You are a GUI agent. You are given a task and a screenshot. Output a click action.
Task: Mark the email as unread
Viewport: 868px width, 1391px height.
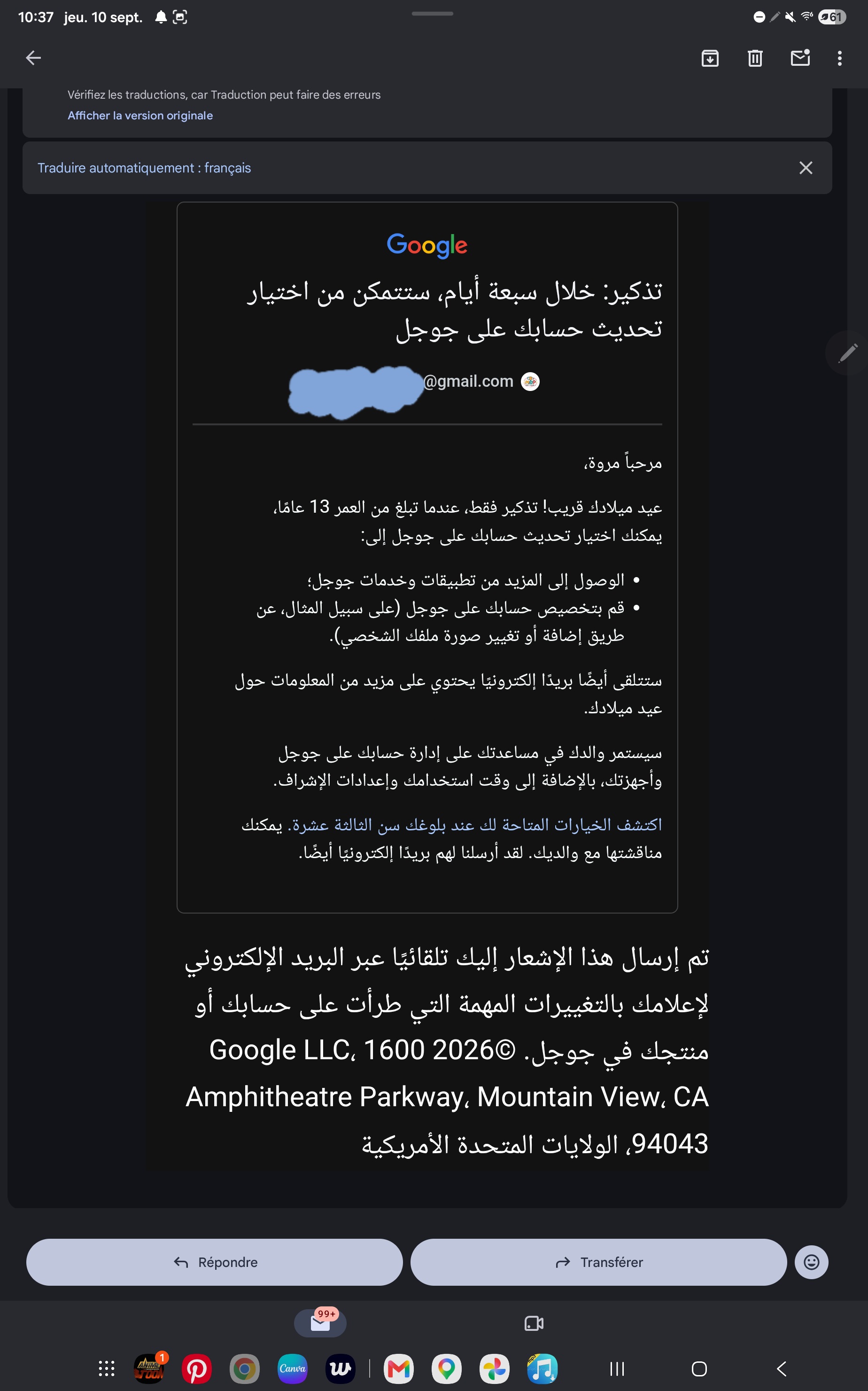(800, 58)
